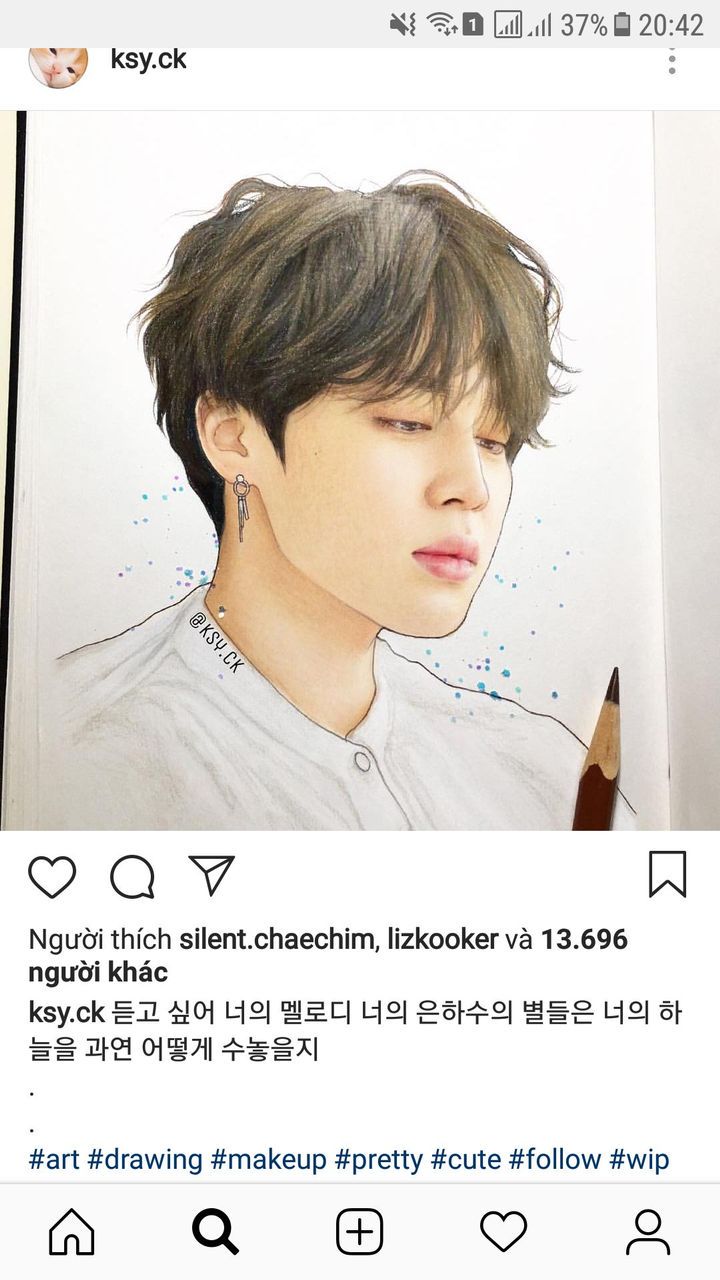Switch to the Profile tab
720x1280 pixels.
point(648,1232)
